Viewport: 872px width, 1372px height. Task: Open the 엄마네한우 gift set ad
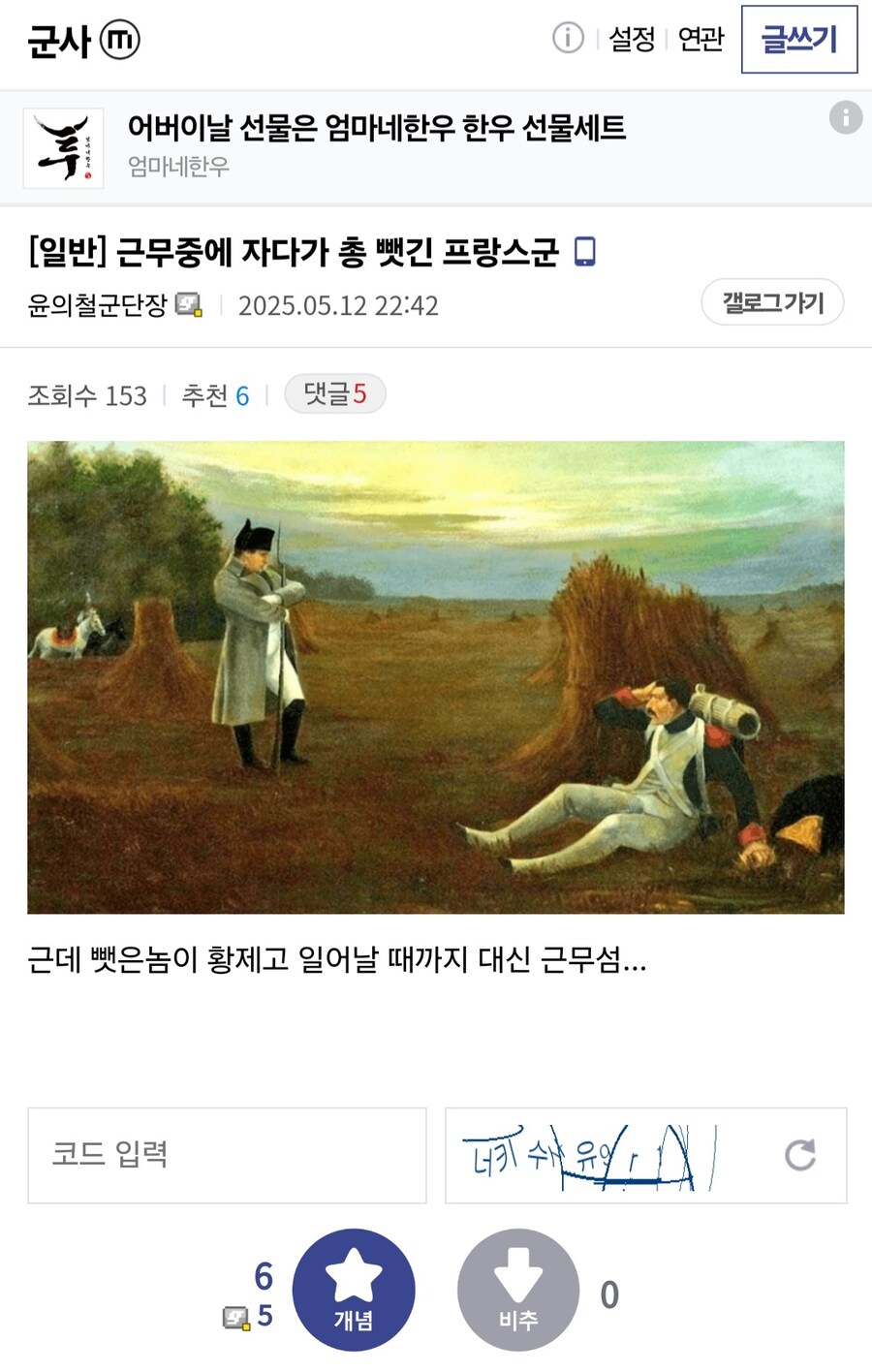tap(376, 128)
